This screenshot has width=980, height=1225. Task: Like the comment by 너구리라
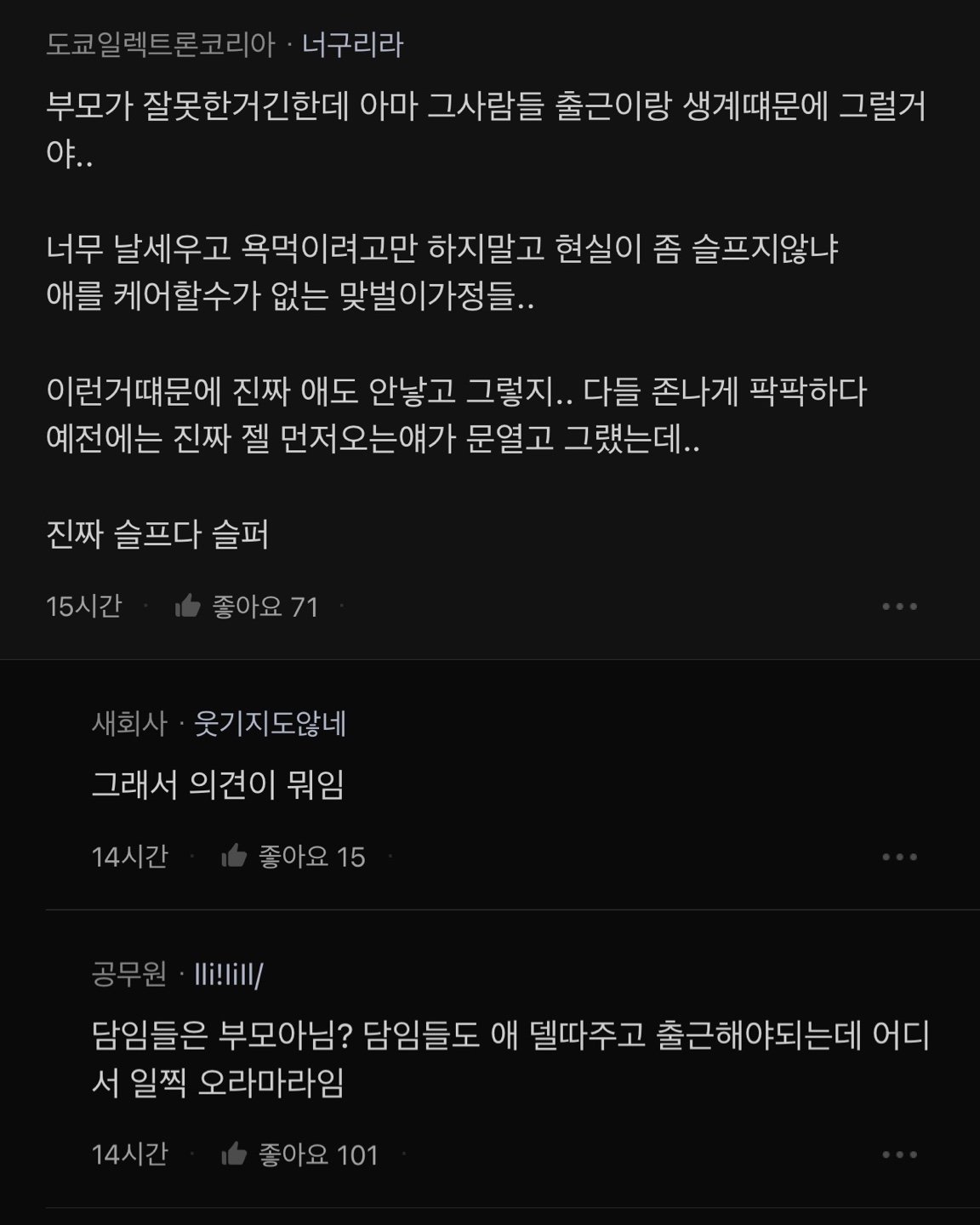click(187, 607)
